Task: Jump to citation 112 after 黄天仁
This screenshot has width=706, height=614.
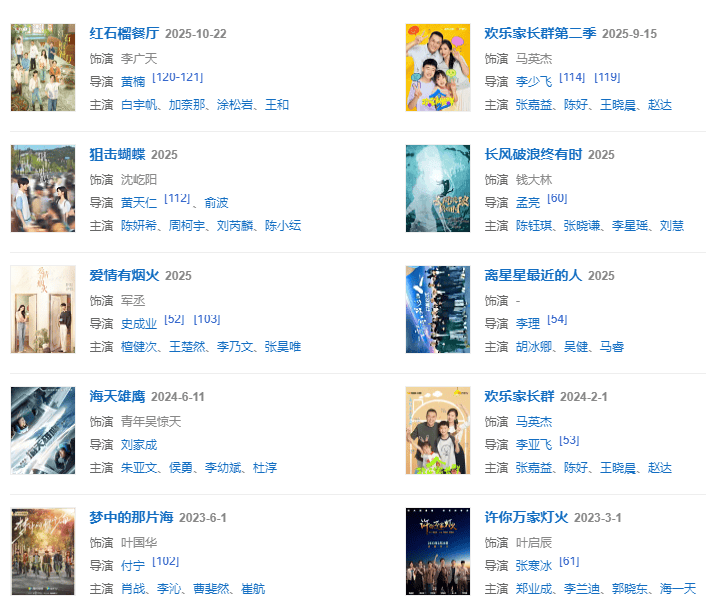Action: click(x=177, y=198)
